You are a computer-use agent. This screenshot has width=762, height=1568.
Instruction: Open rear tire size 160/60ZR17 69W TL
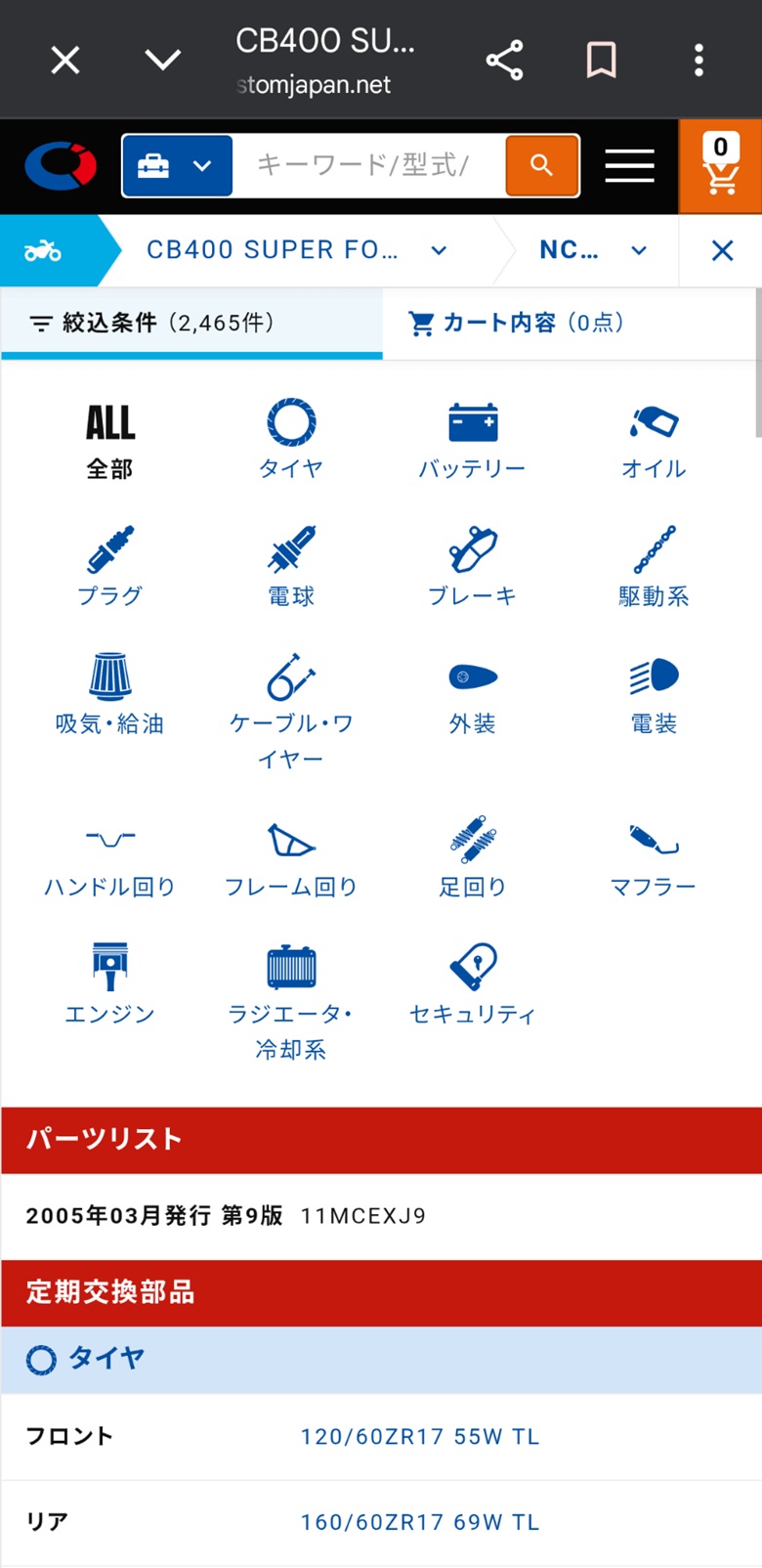420,1522
